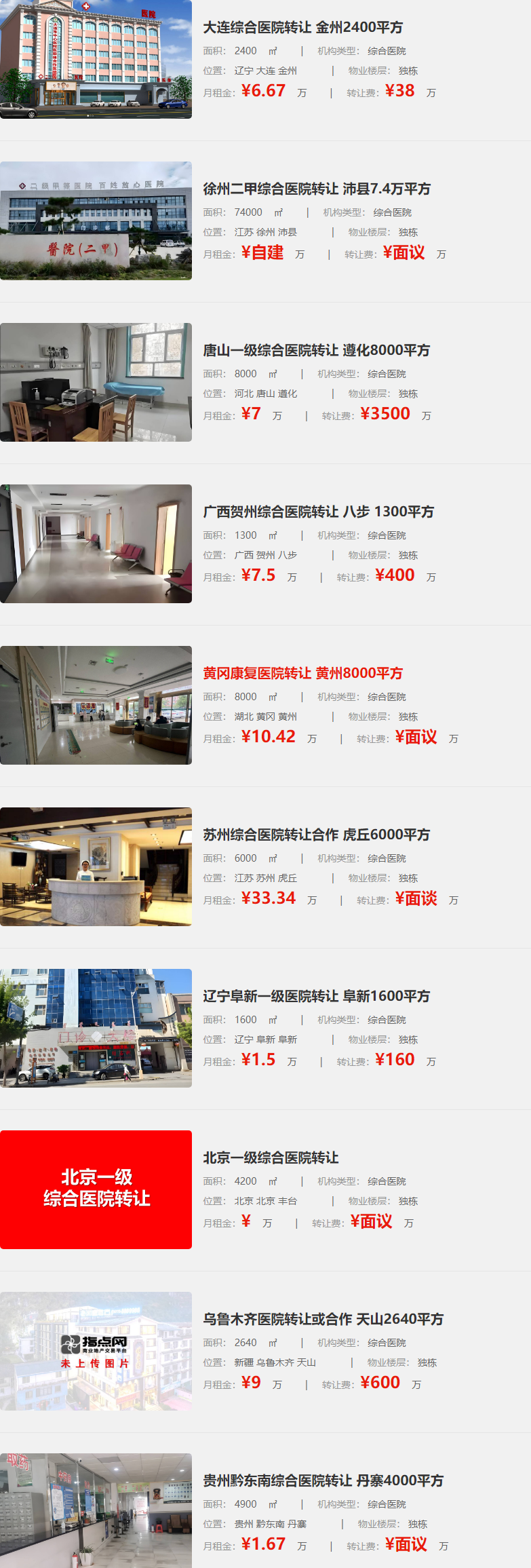View the 广西贺州综合医院转让 八步 1300平方 listing

[318, 512]
